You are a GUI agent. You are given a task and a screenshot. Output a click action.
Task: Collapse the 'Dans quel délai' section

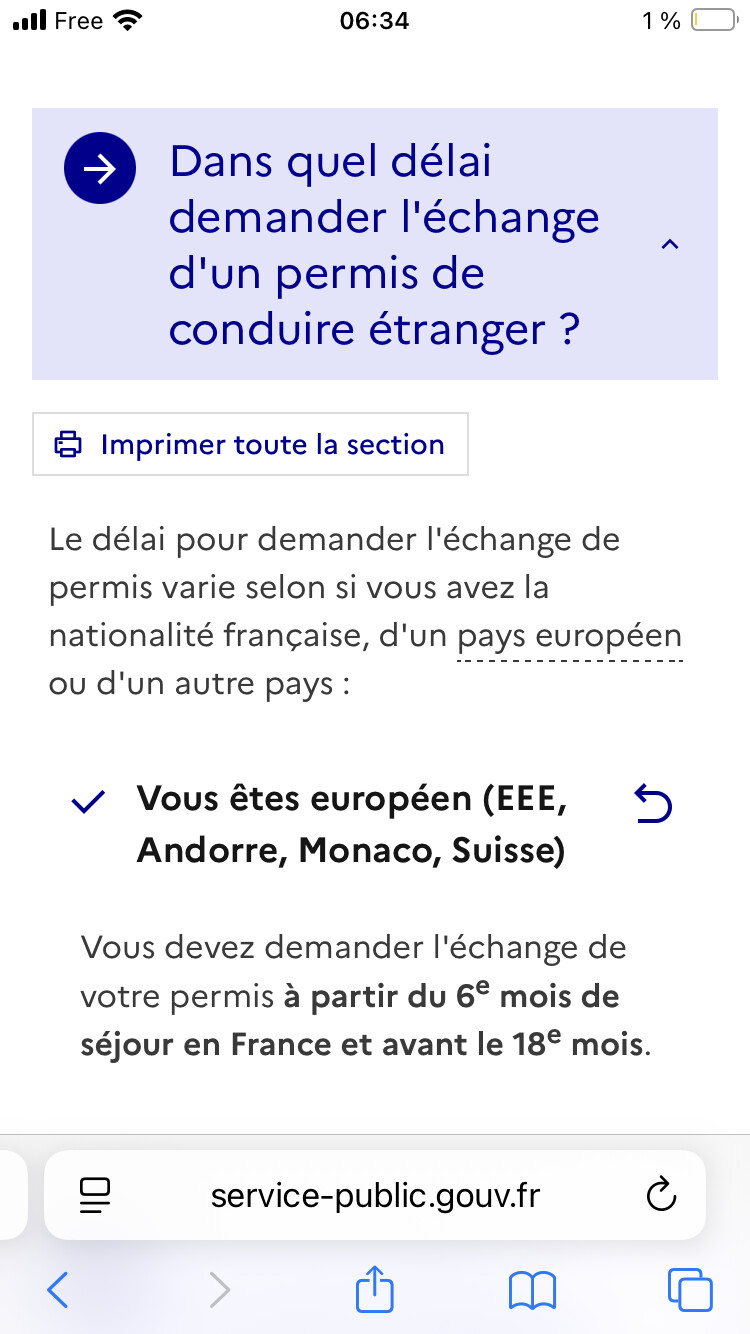670,244
